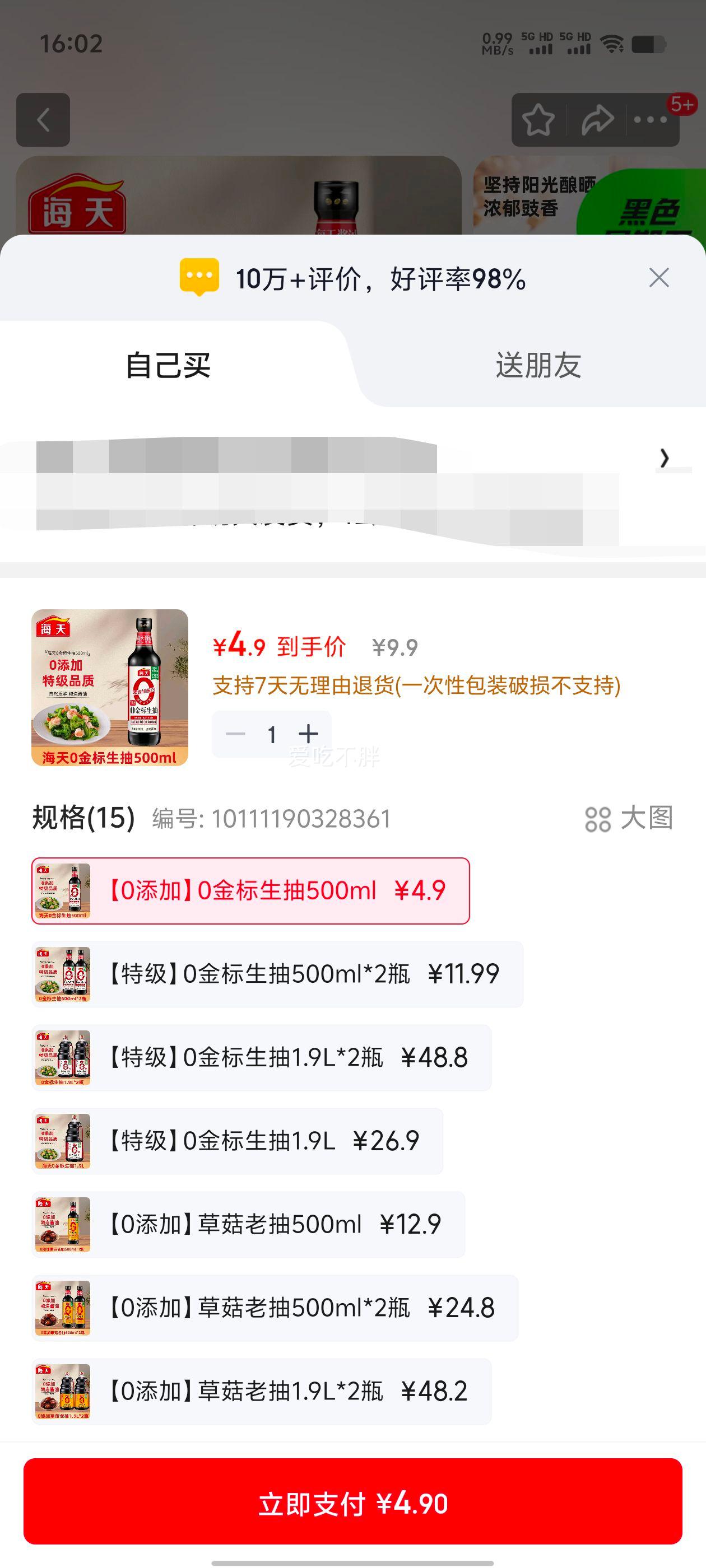Increase quantity with the plus stepper
Screen dimensions: 706x1568
pos(308,734)
